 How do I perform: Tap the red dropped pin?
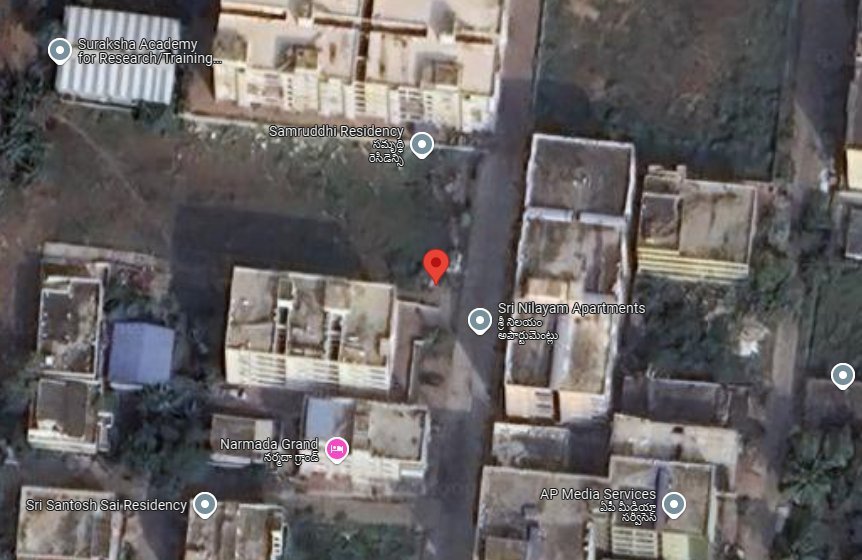[436, 266]
